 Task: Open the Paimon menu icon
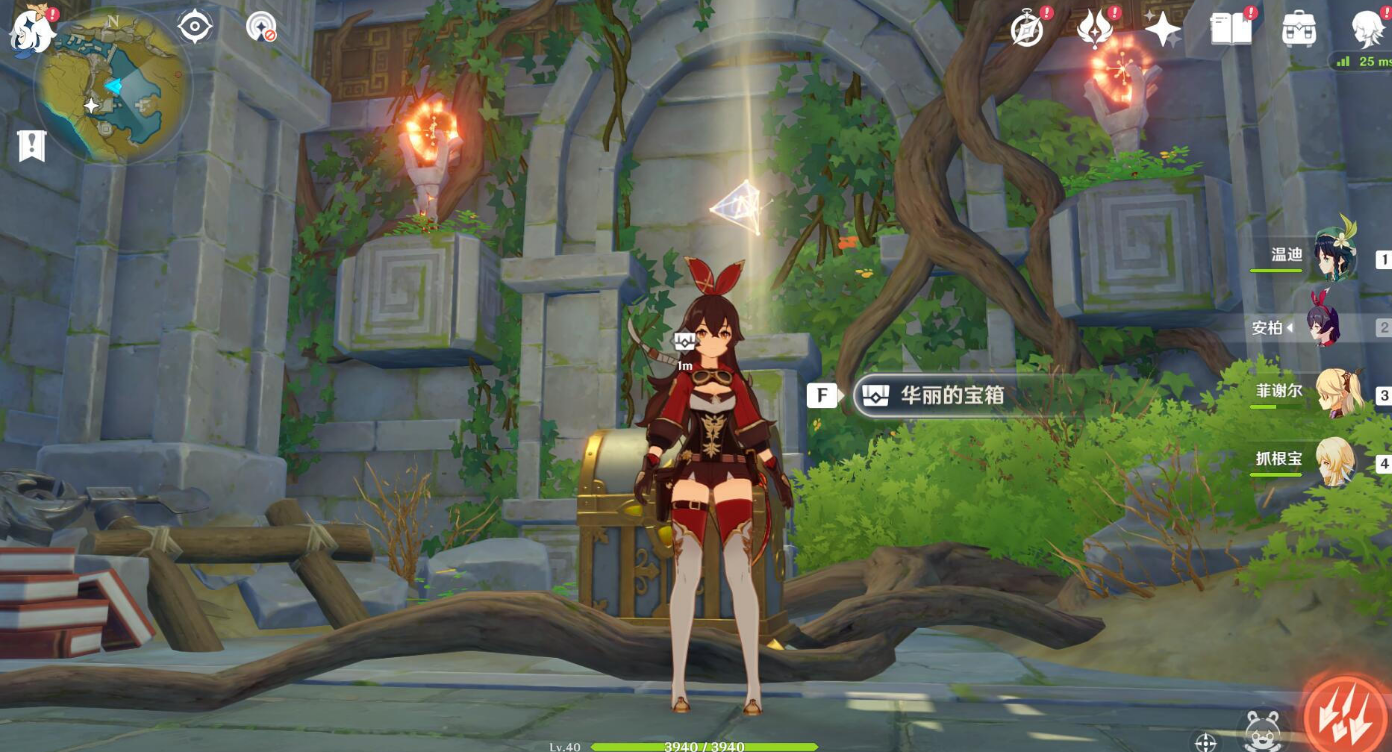(x=32, y=28)
